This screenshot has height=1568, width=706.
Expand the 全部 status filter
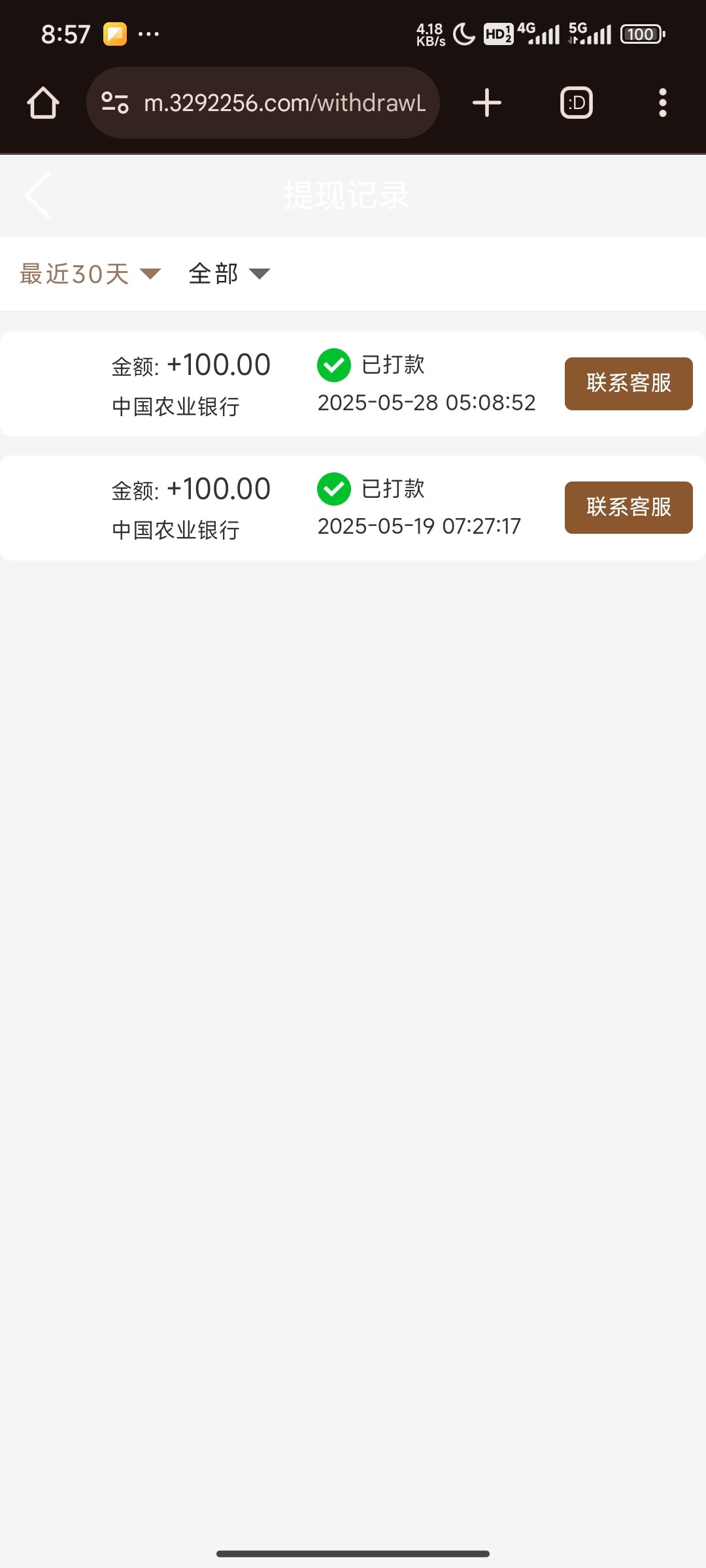tap(229, 274)
